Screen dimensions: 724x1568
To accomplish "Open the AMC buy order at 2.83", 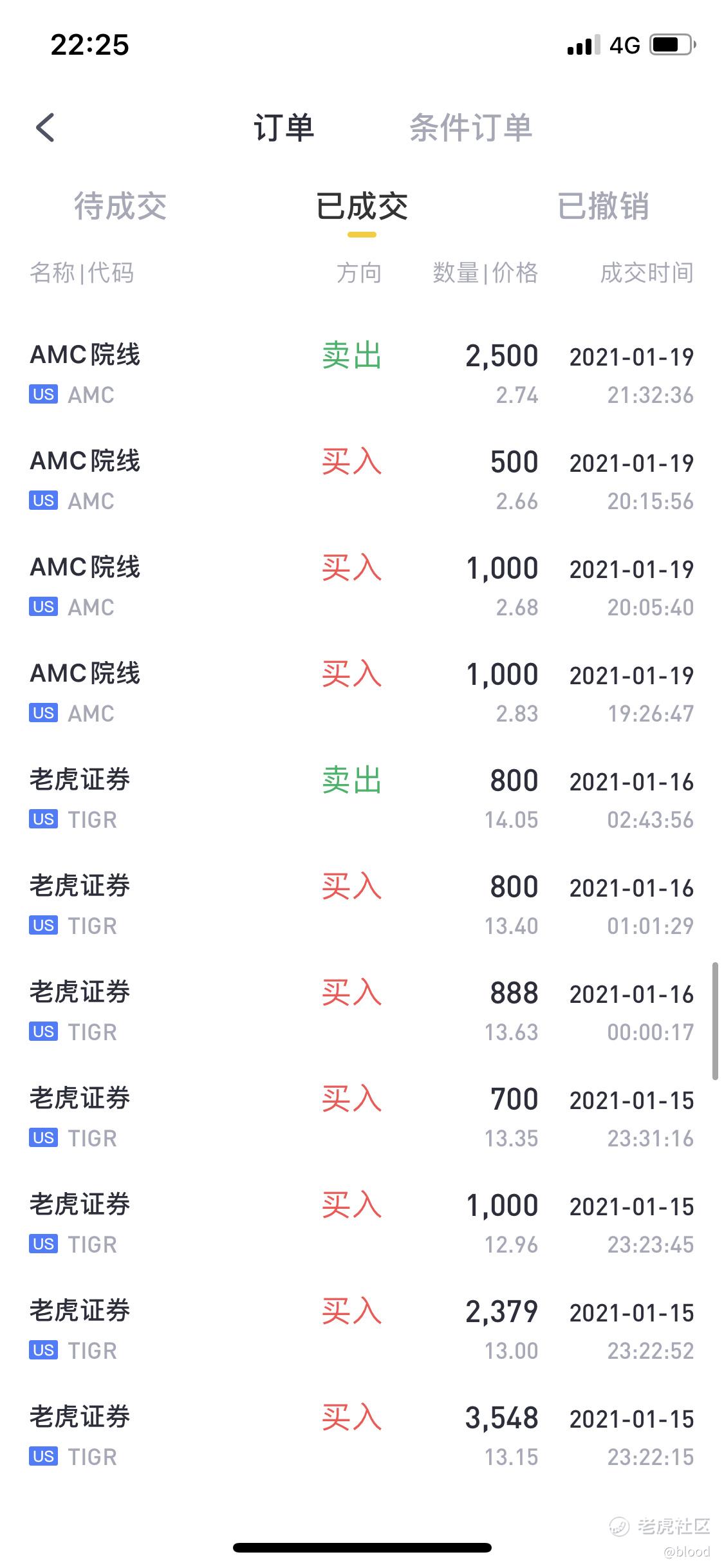I will click(x=362, y=693).
